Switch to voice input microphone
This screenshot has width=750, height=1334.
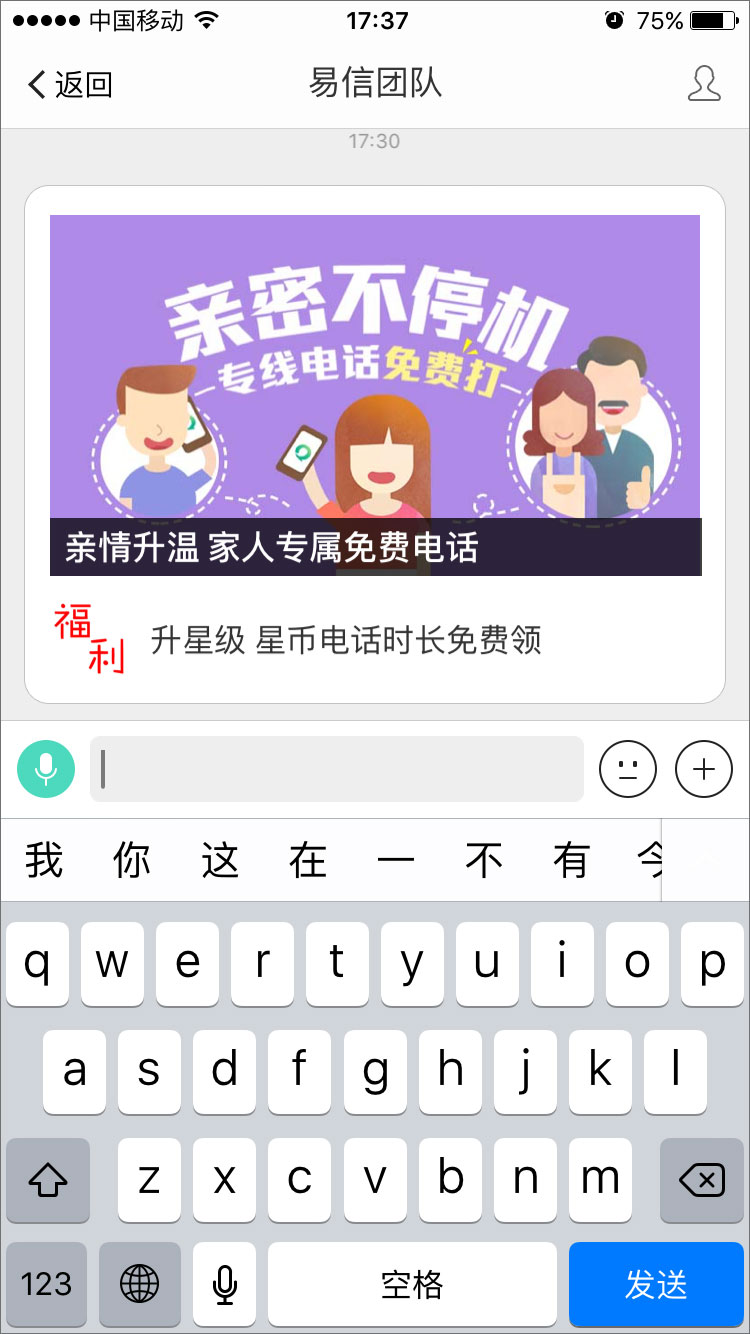pos(46,769)
